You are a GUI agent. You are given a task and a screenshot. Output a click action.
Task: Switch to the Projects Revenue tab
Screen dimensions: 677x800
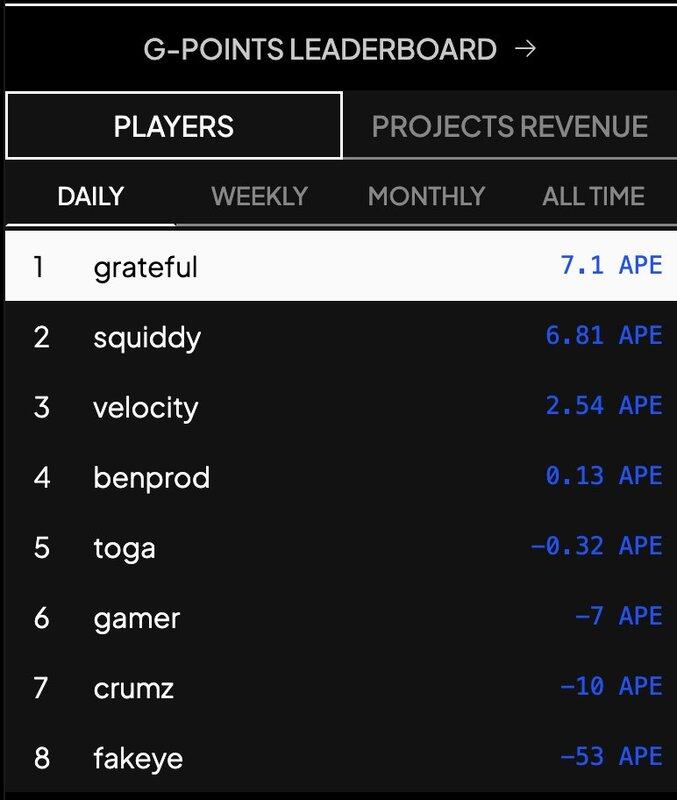pyautogui.click(x=509, y=126)
